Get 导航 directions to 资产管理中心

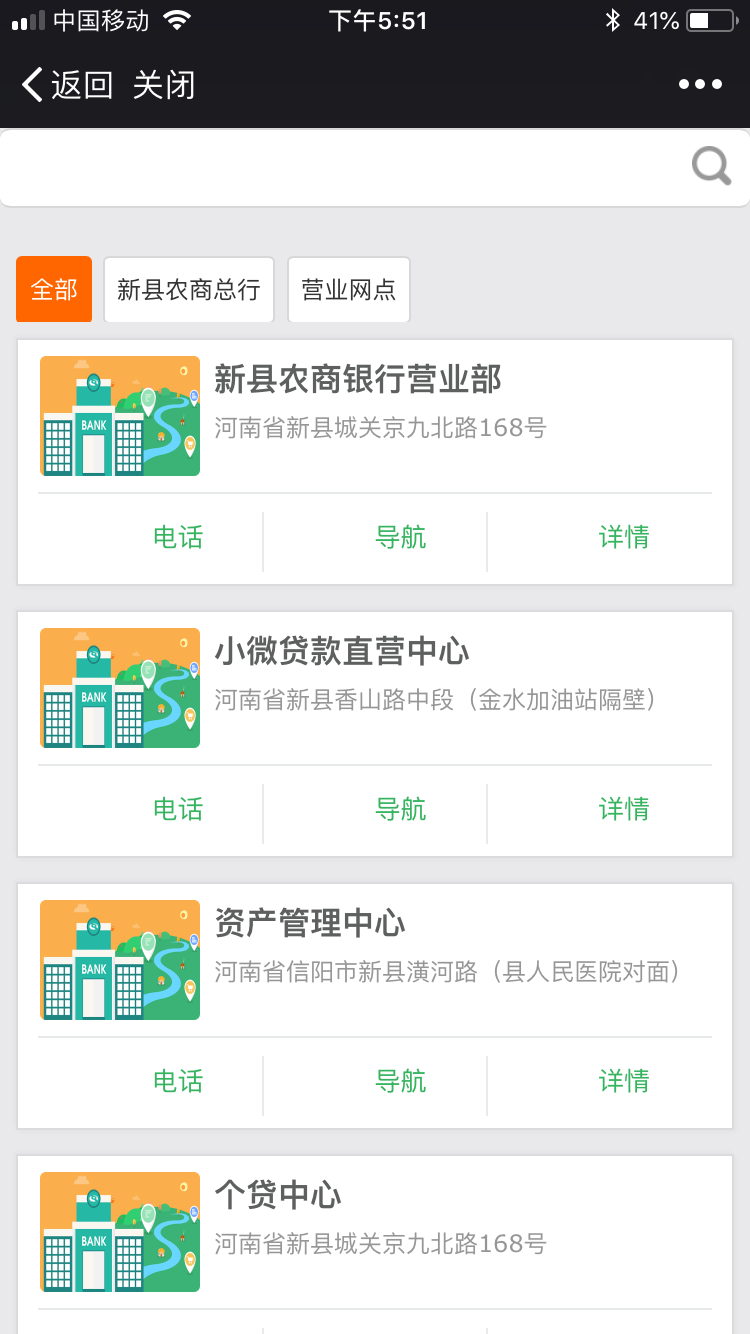point(401,1082)
